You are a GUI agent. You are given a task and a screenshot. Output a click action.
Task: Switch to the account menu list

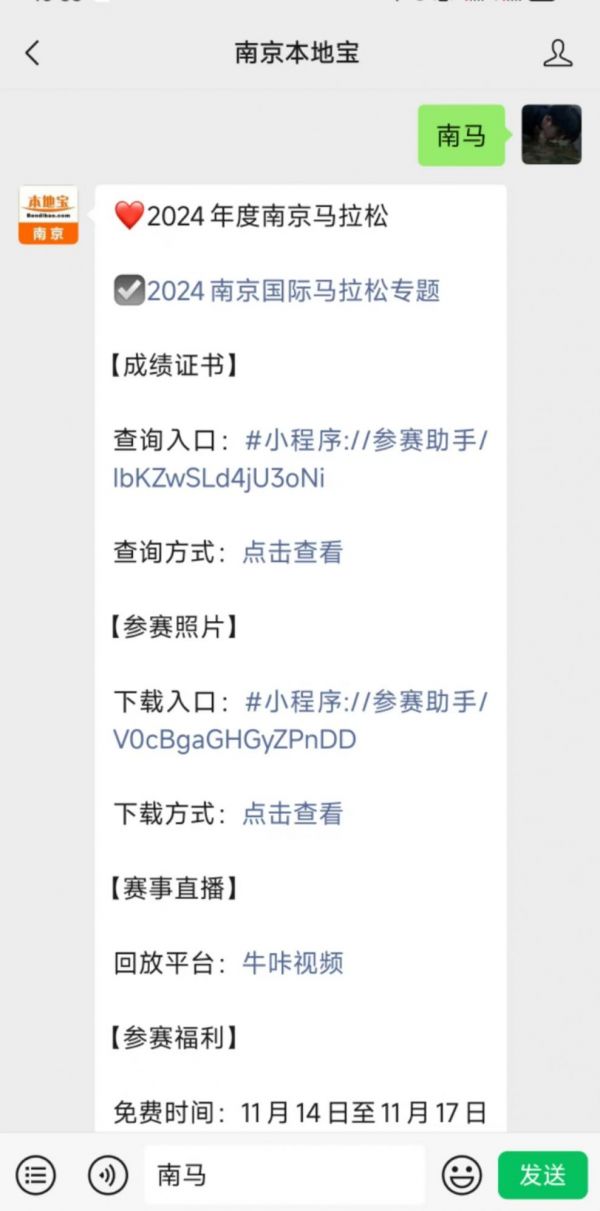tap(36, 1175)
